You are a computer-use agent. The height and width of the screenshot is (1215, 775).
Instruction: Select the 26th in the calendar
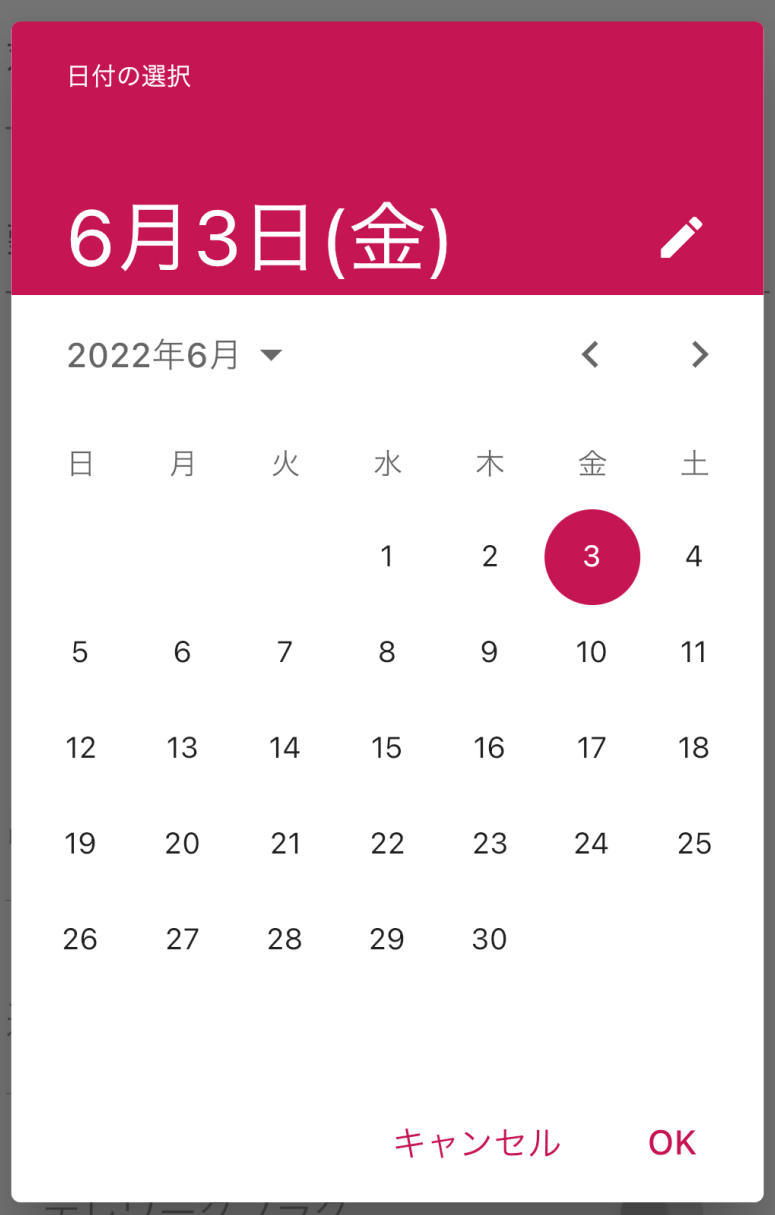[80, 939]
